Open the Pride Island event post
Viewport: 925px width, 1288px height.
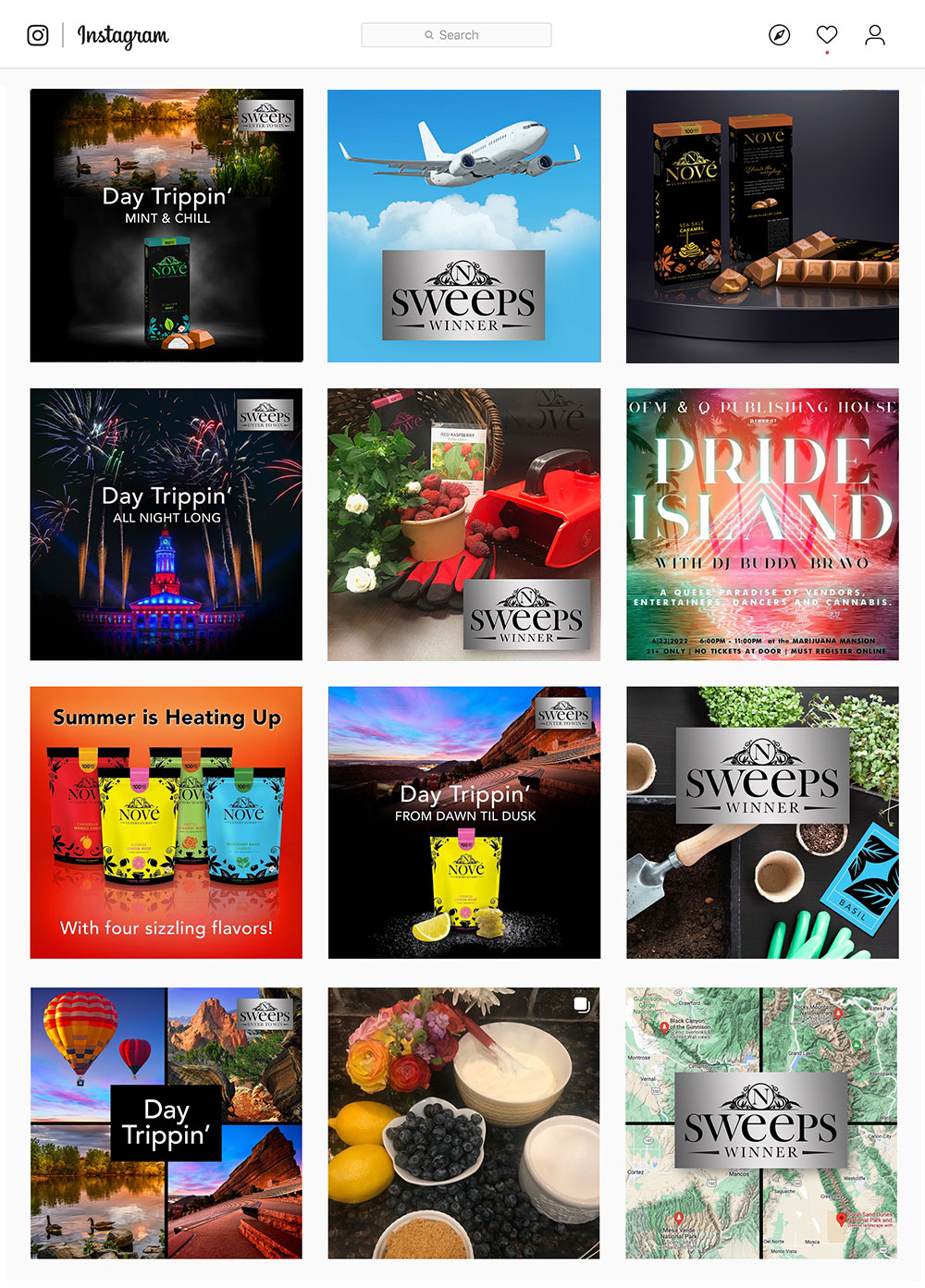(x=762, y=524)
